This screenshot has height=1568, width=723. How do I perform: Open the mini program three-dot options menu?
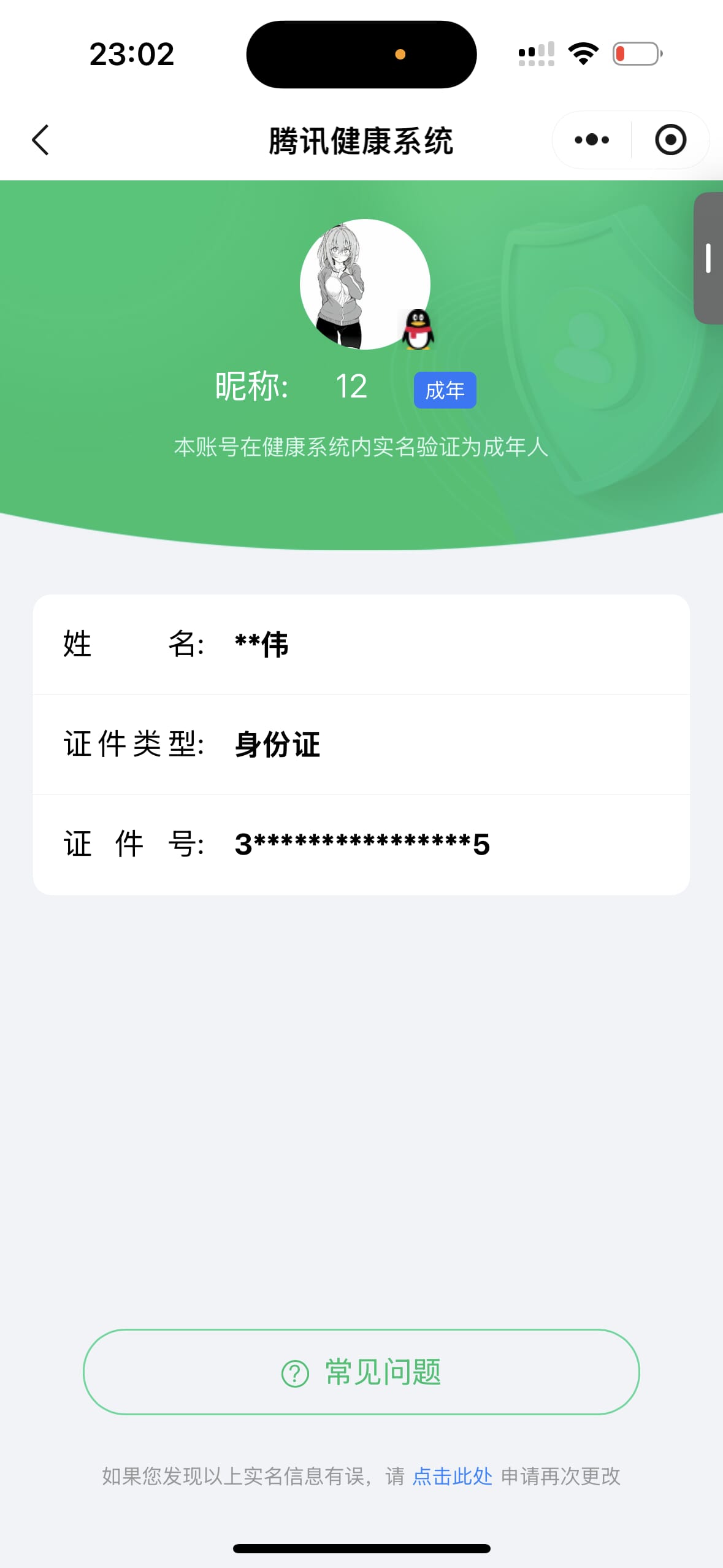[x=589, y=140]
